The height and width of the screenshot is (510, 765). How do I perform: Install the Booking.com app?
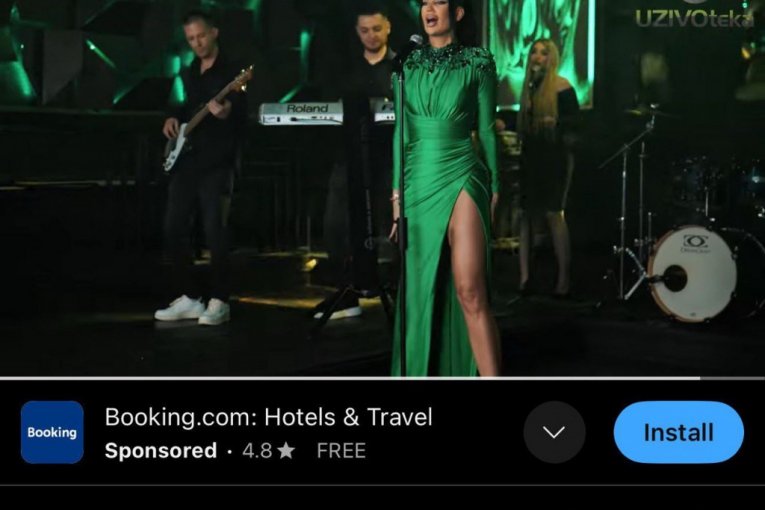[x=678, y=432]
